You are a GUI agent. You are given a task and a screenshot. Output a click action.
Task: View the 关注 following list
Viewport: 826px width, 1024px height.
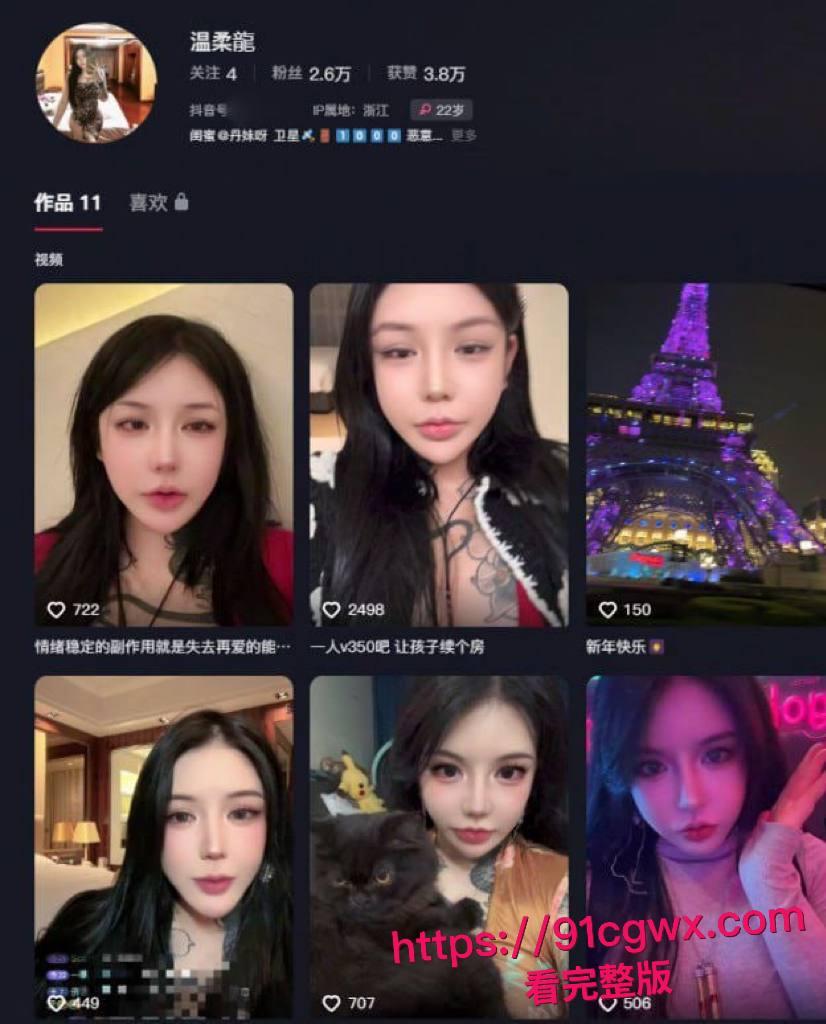(213, 74)
